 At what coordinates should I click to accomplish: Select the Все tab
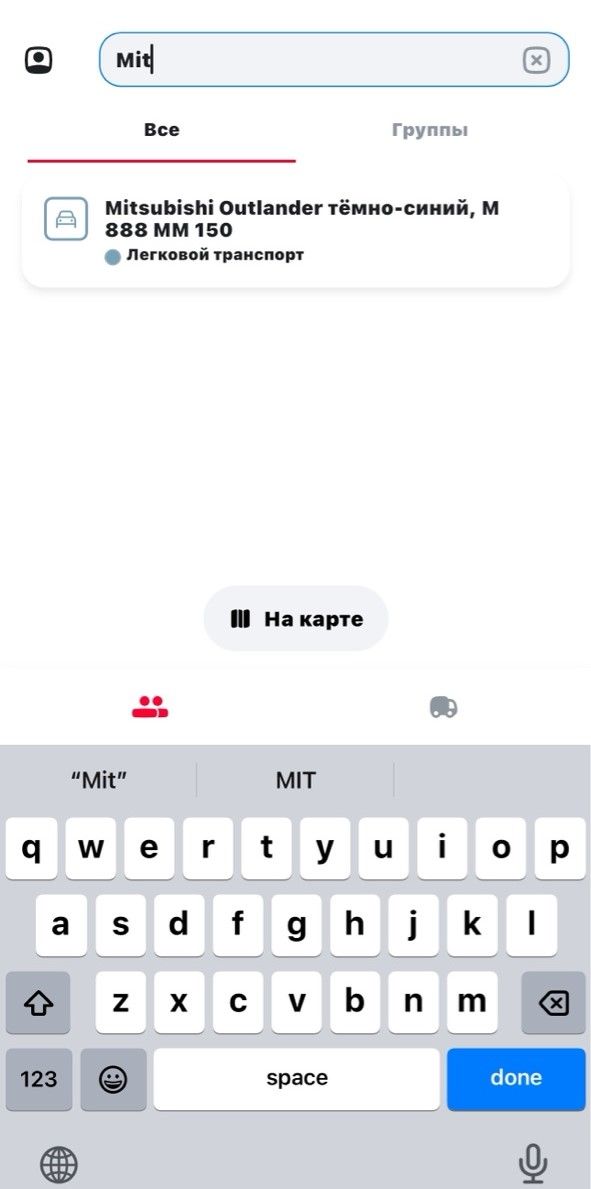point(162,130)
